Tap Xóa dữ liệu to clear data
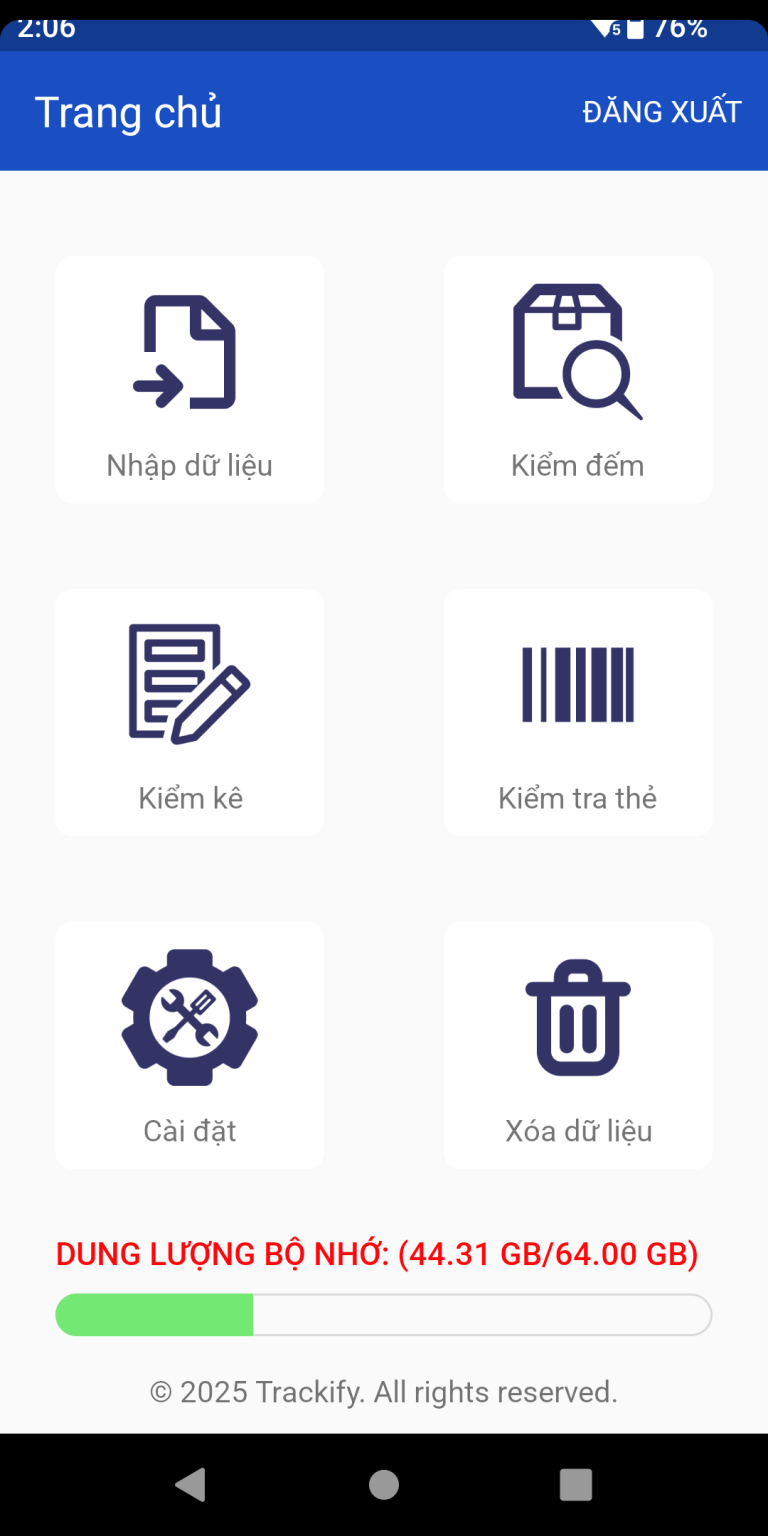768x1536 pixels. [x=577, y=1045]
